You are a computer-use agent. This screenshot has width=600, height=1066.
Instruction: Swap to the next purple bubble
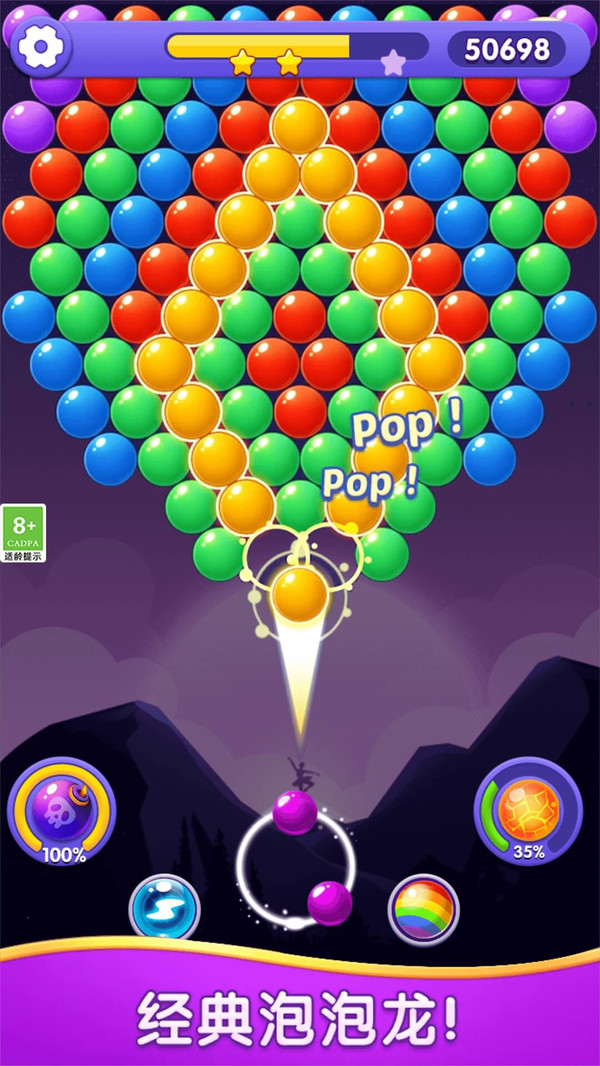click(x=330, y=903)
